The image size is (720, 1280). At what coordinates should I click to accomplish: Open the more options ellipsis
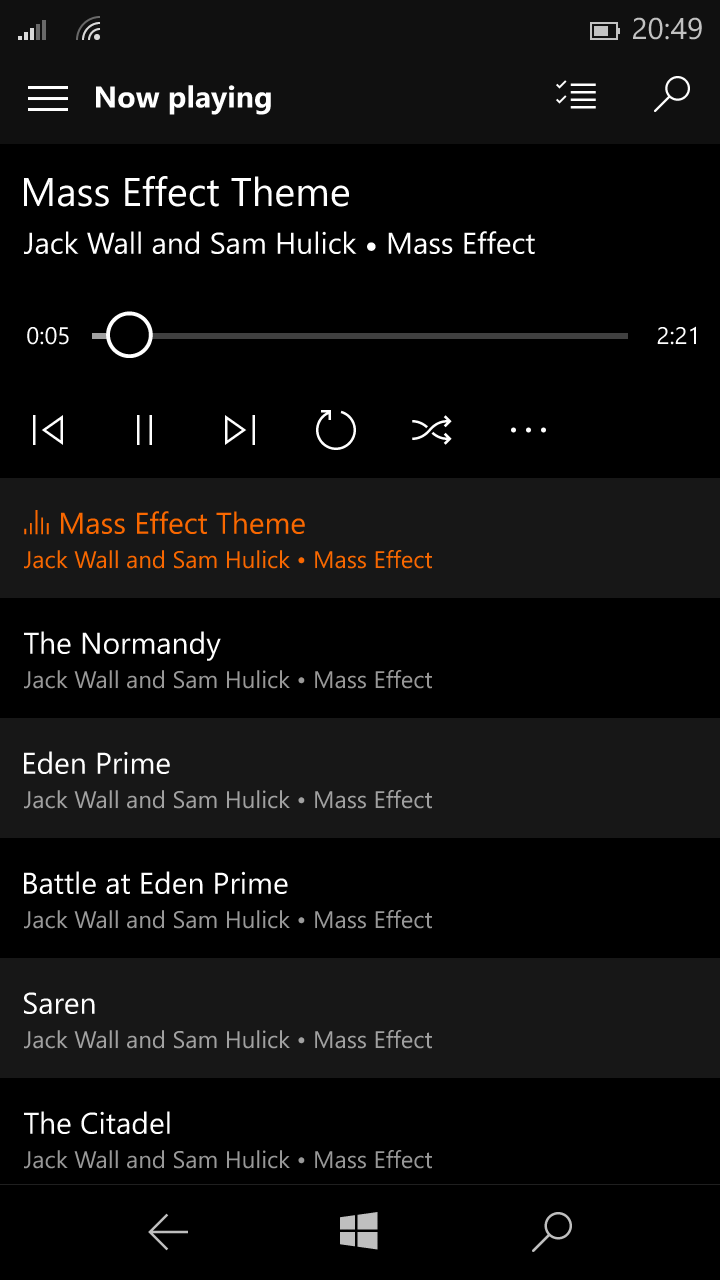(528, 430)
